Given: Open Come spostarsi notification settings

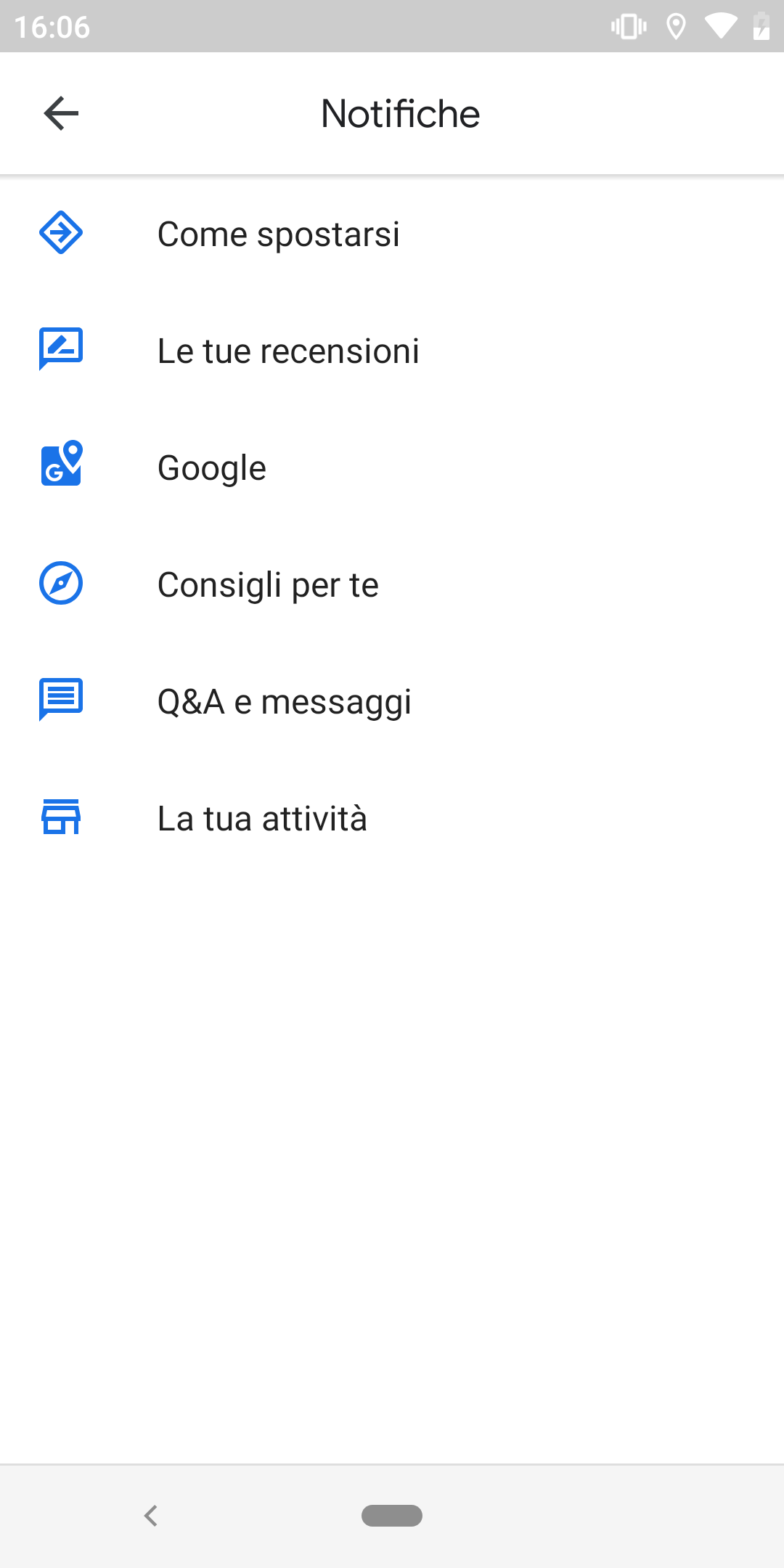Looking at the screenshot, I should [392, 234].
